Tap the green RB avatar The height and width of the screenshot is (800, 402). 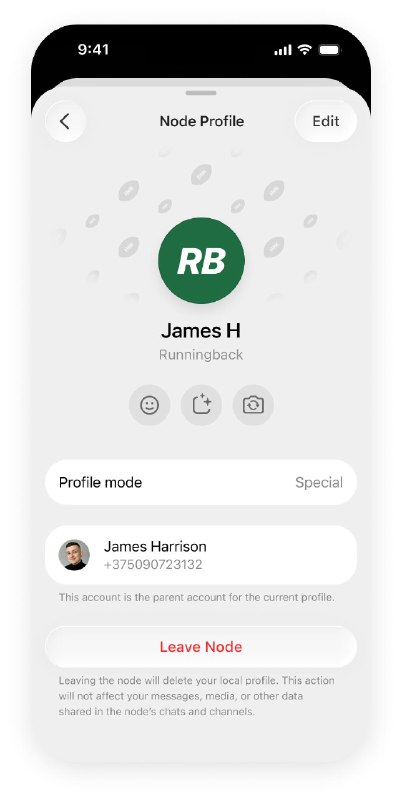pos(202,261)
